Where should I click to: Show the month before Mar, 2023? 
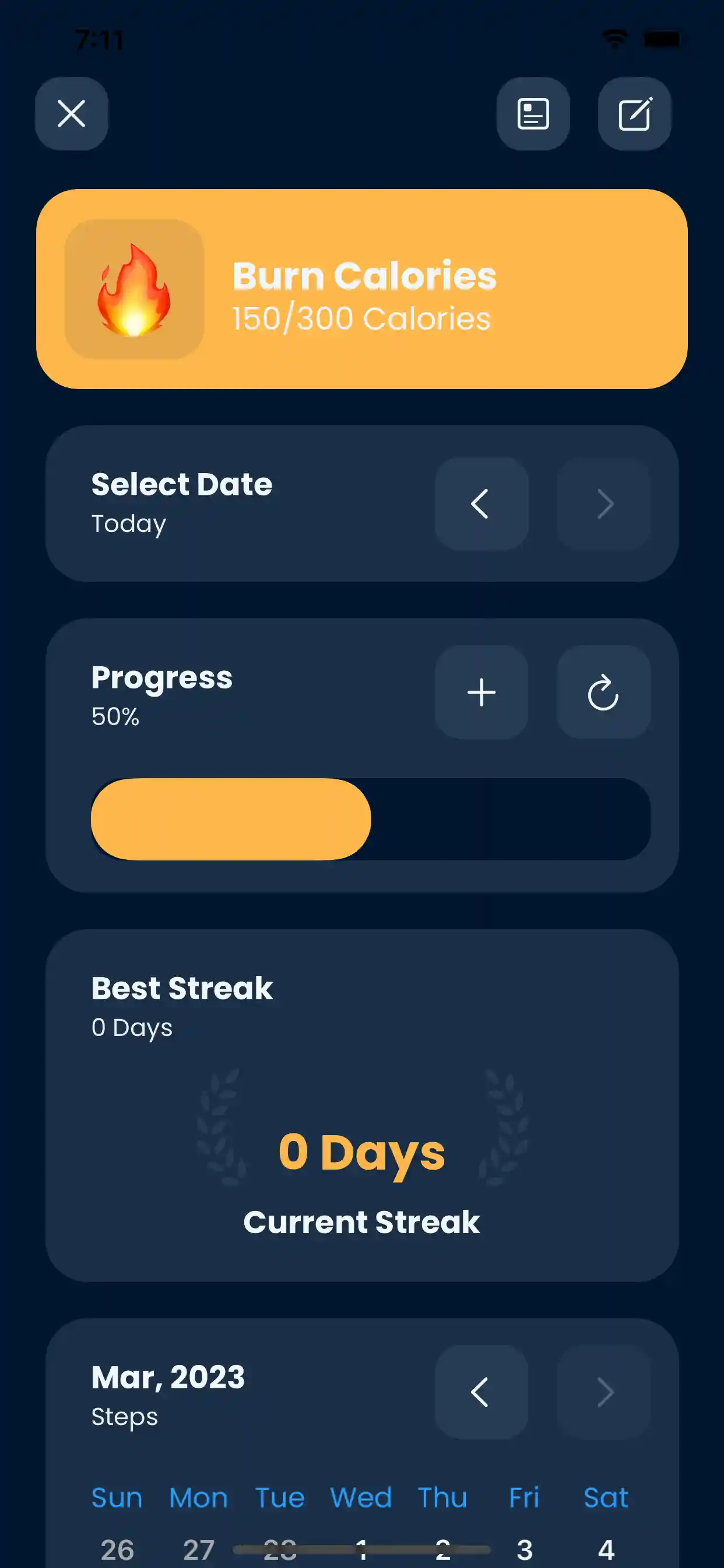[482, 1392]
